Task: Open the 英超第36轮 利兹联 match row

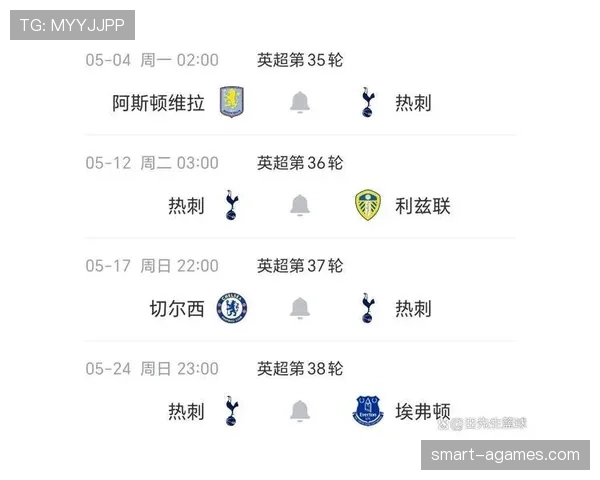Action: point(422,206)
